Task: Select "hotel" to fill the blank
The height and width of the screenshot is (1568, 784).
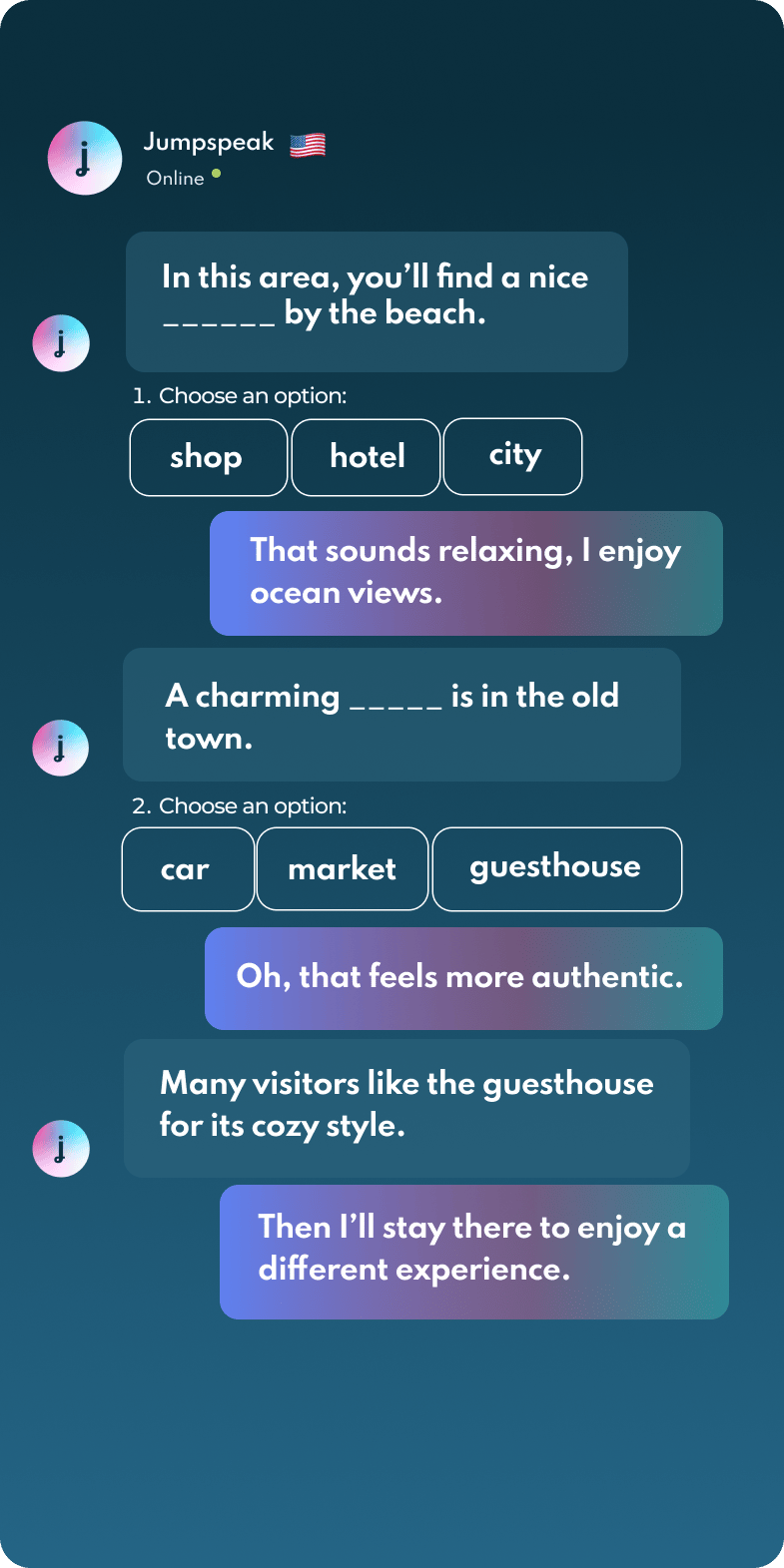Action: 366,457
